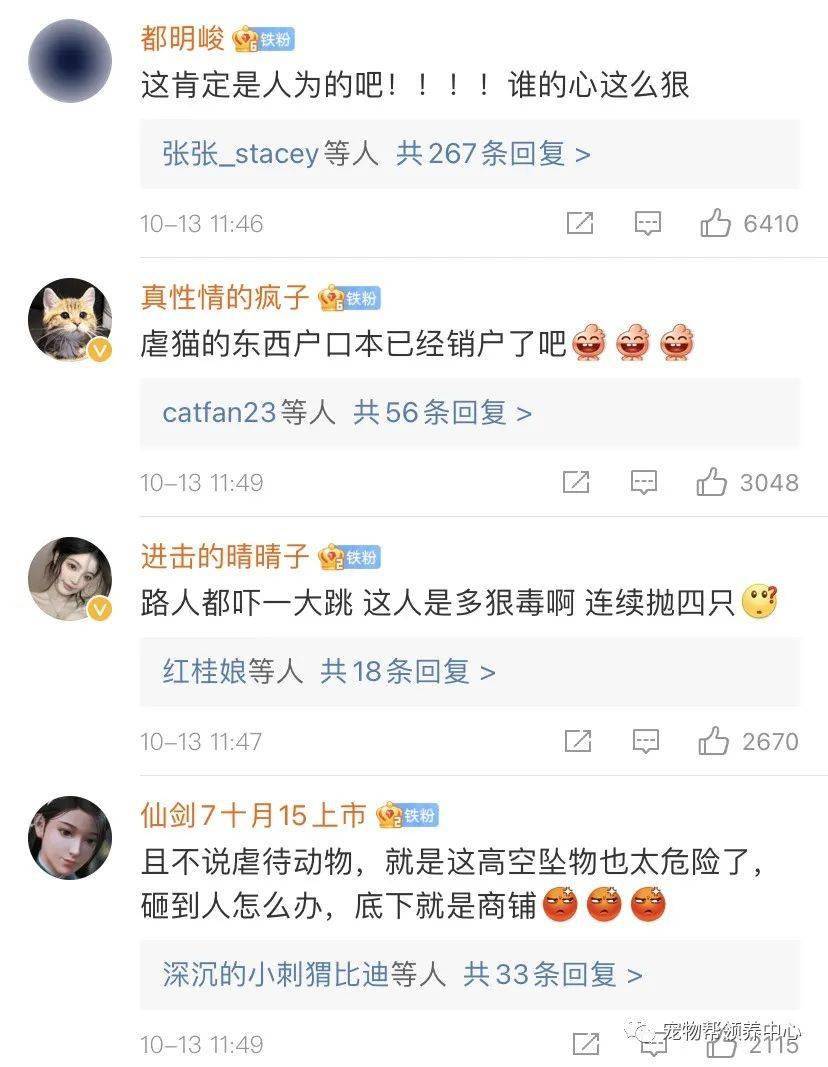
Task: Open 仙剑7十月15上市's avatar
Action: tap(70, 837)
